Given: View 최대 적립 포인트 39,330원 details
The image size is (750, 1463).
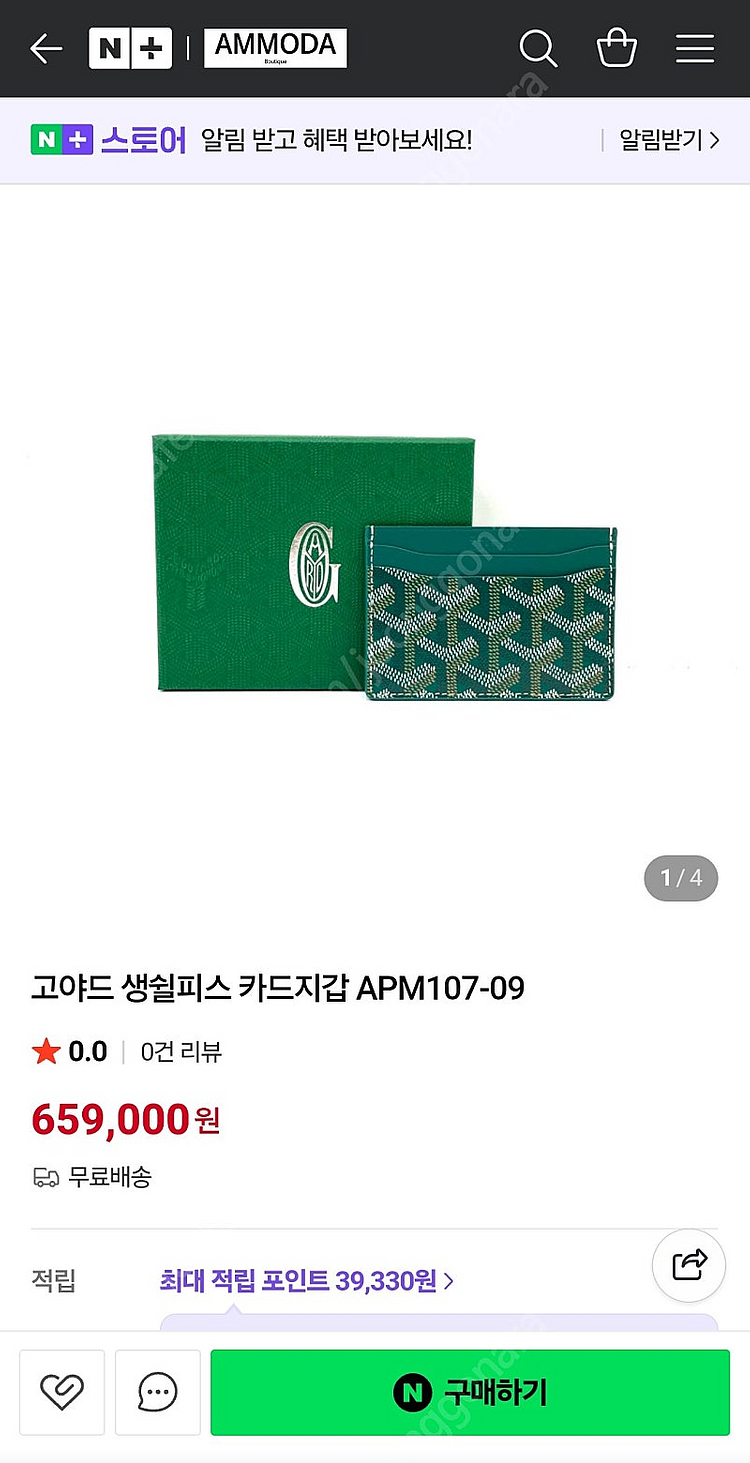Looking at the screenshot, I should point(306,1281).
